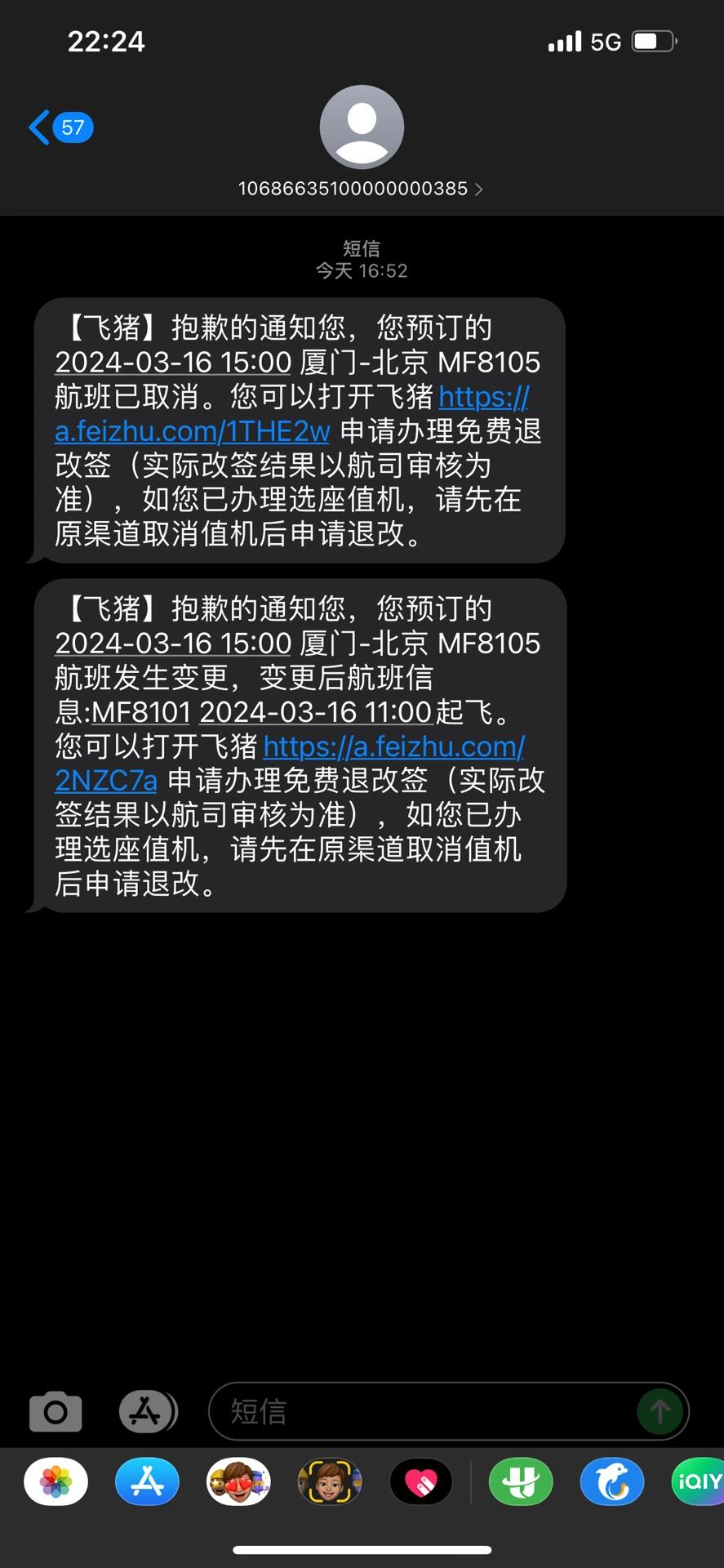Open the blue dolphin app in the drawer
Viewport: 724px width, 1568px height.
click(x=612, y=1481)
